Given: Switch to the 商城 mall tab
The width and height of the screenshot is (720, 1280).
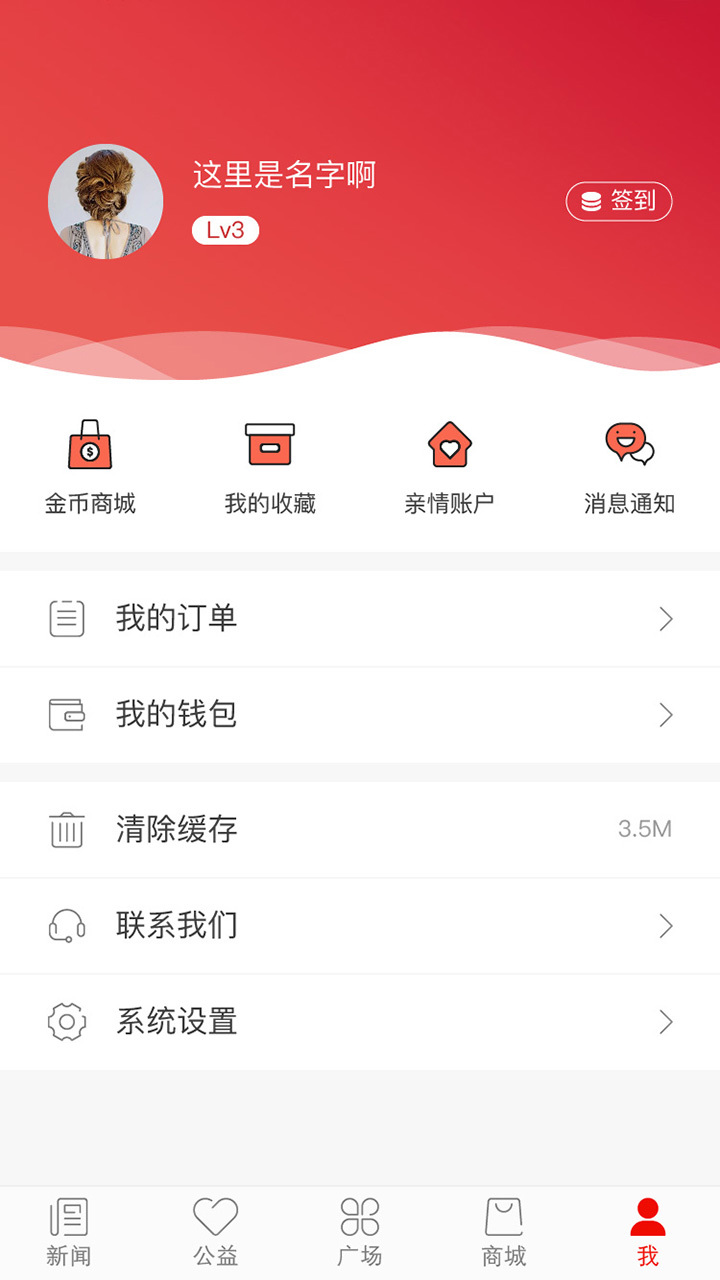Looking at the screenshot, I should [504, 1232].
